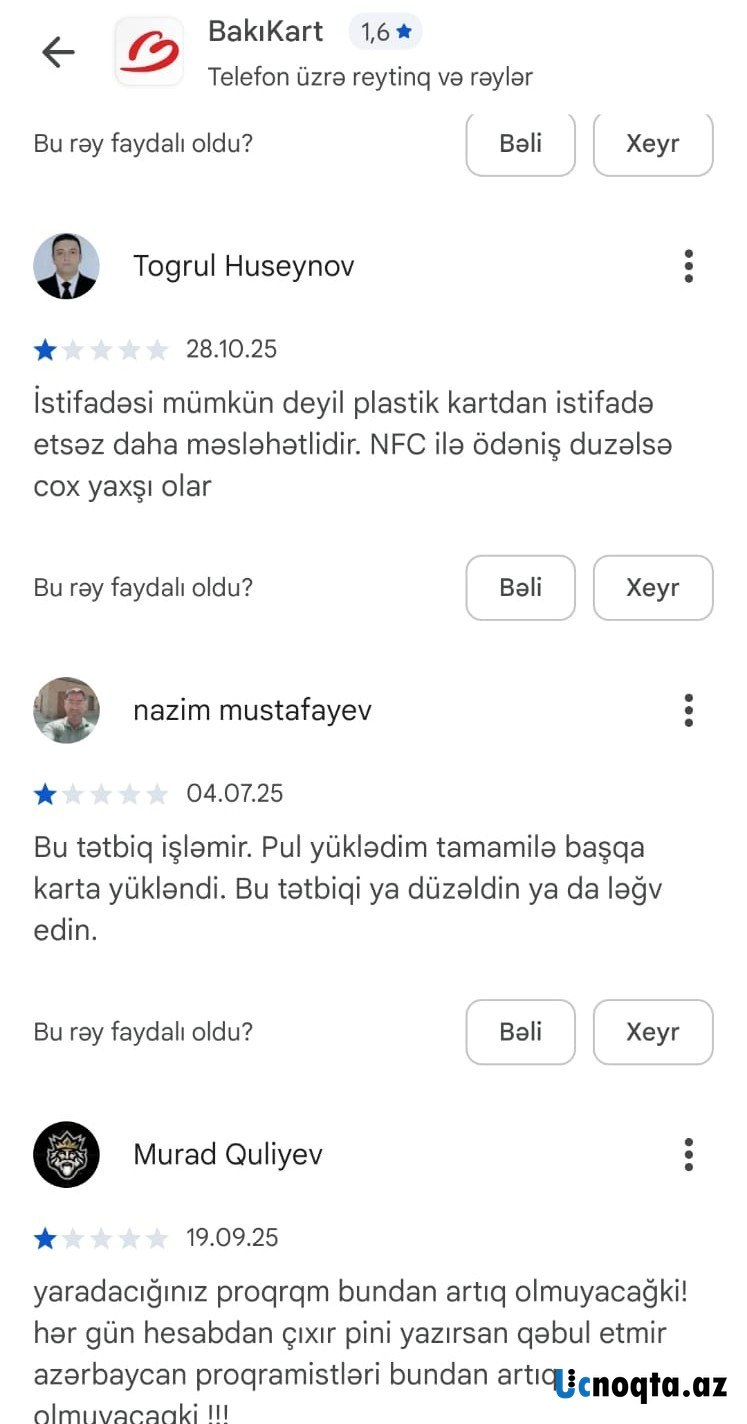Open the options menu for Togrul Huseynov's review

(688, 266)
